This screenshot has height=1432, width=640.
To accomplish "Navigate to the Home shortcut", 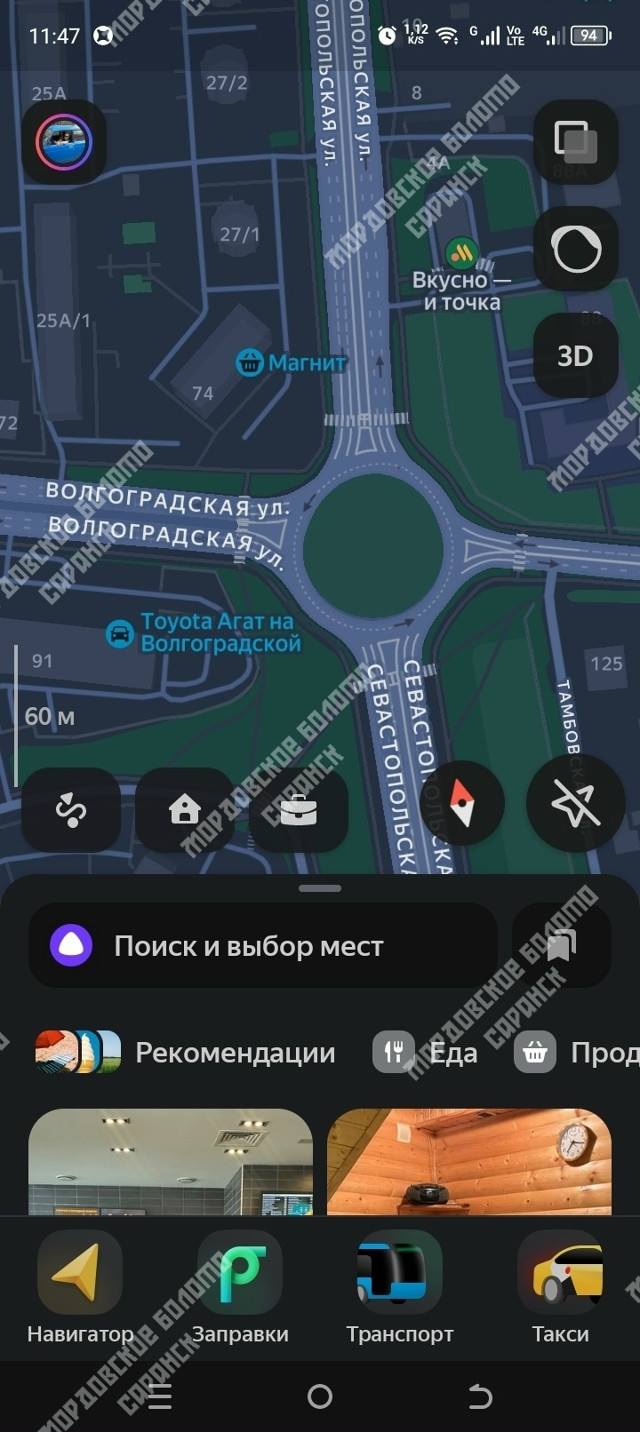I will point(185,810).
